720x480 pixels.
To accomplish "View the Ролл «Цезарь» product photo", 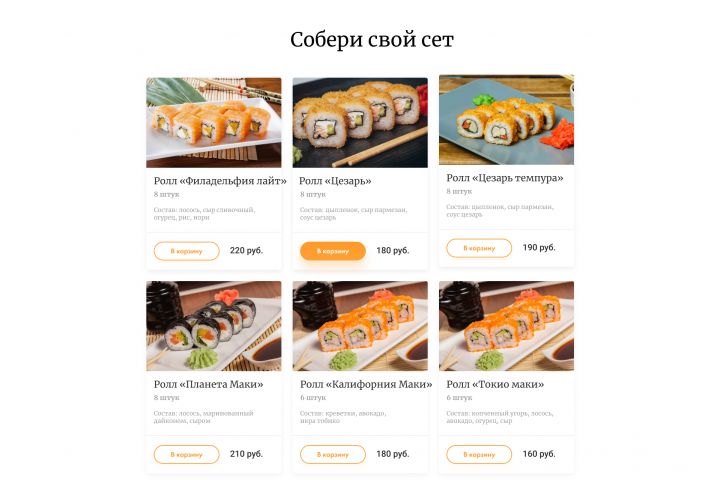I will 360,122.
